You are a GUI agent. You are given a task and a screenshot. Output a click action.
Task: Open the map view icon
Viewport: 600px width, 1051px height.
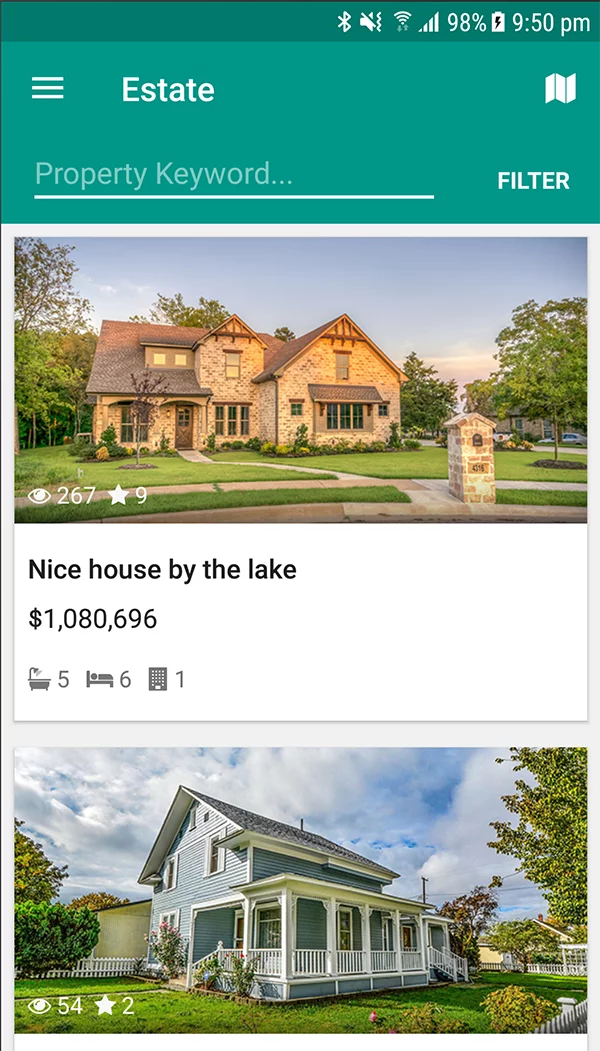pyautogui.click(x=560, y=89)
